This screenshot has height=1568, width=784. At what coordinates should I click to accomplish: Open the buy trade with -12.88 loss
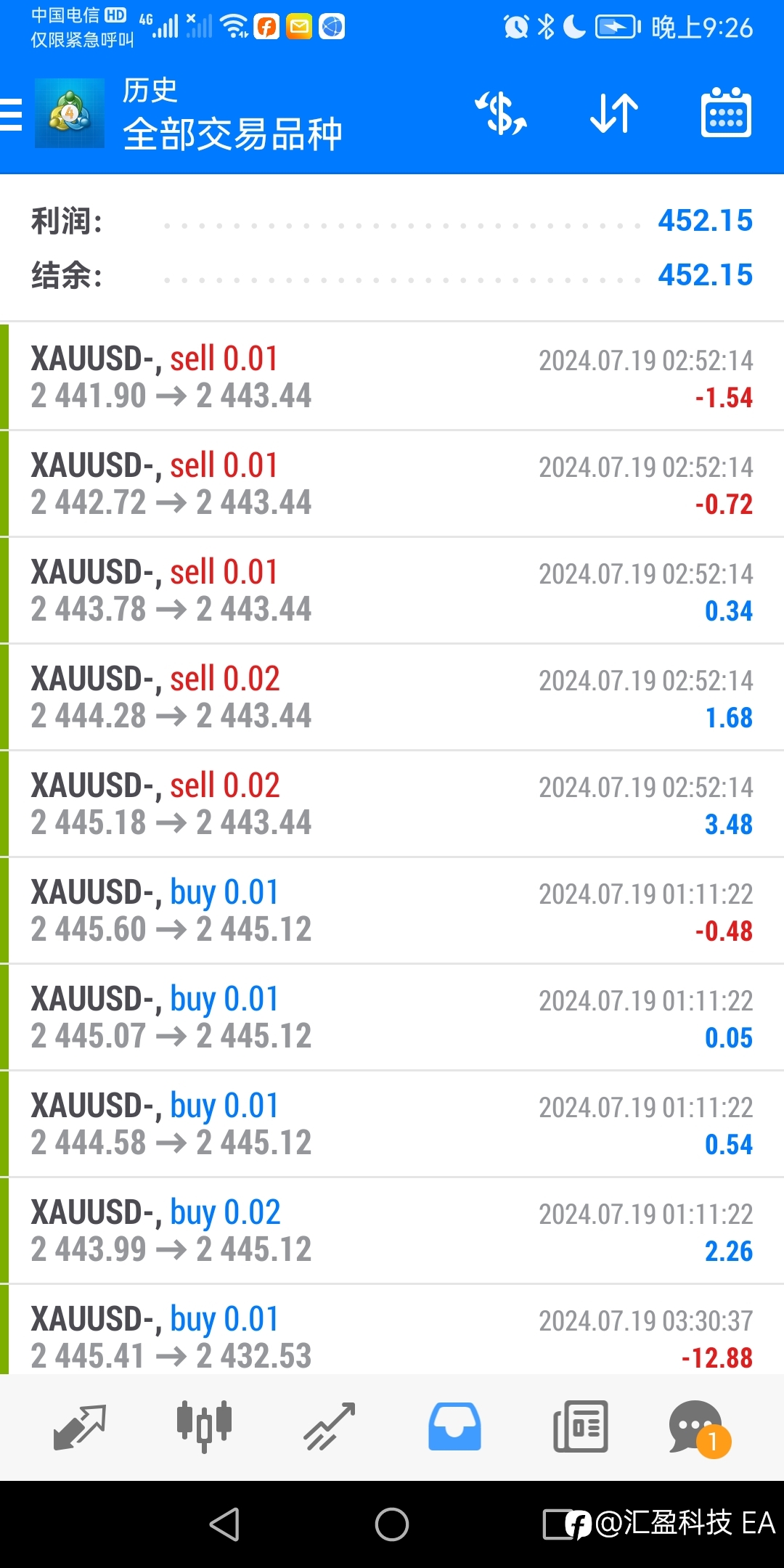(392, 1330)
